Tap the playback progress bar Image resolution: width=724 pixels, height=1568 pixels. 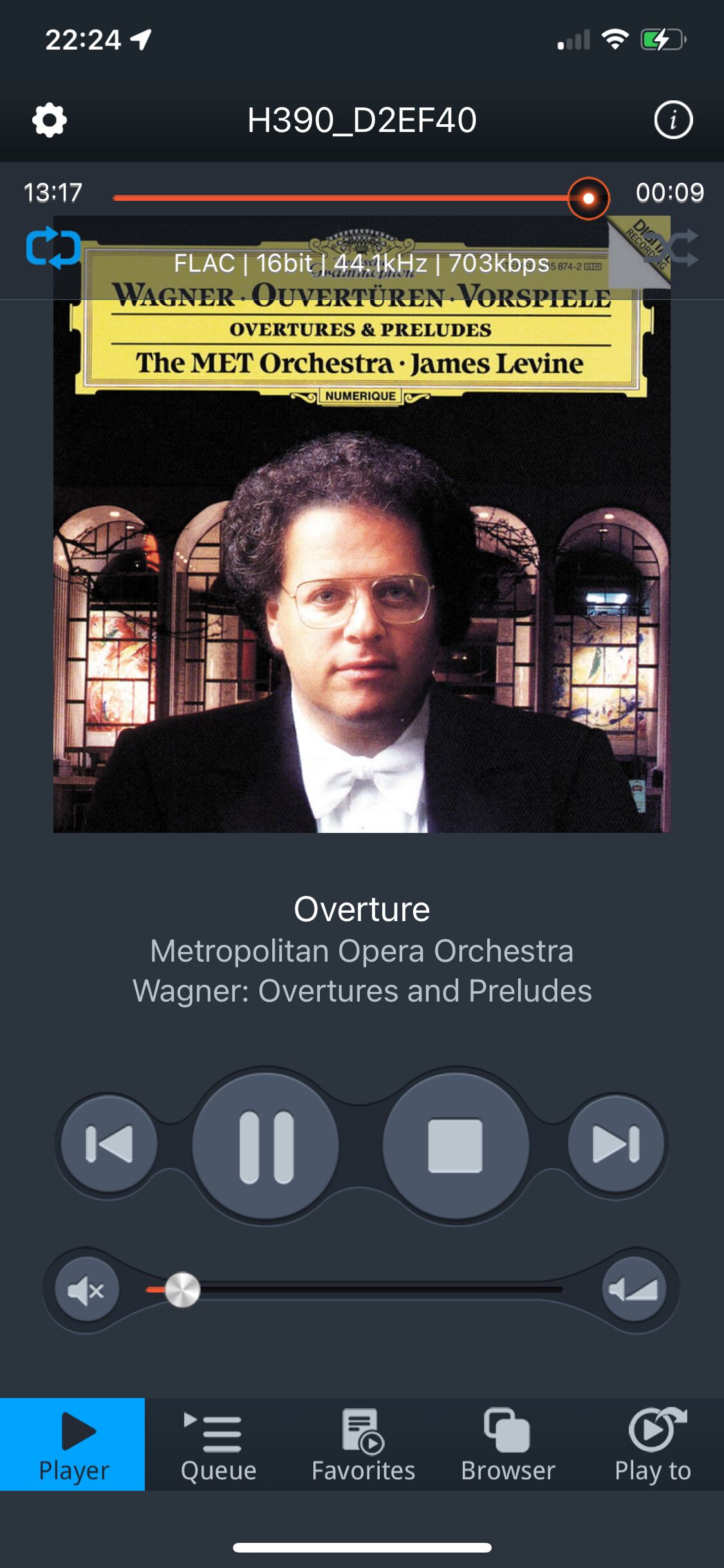click(x=360, y=198)
